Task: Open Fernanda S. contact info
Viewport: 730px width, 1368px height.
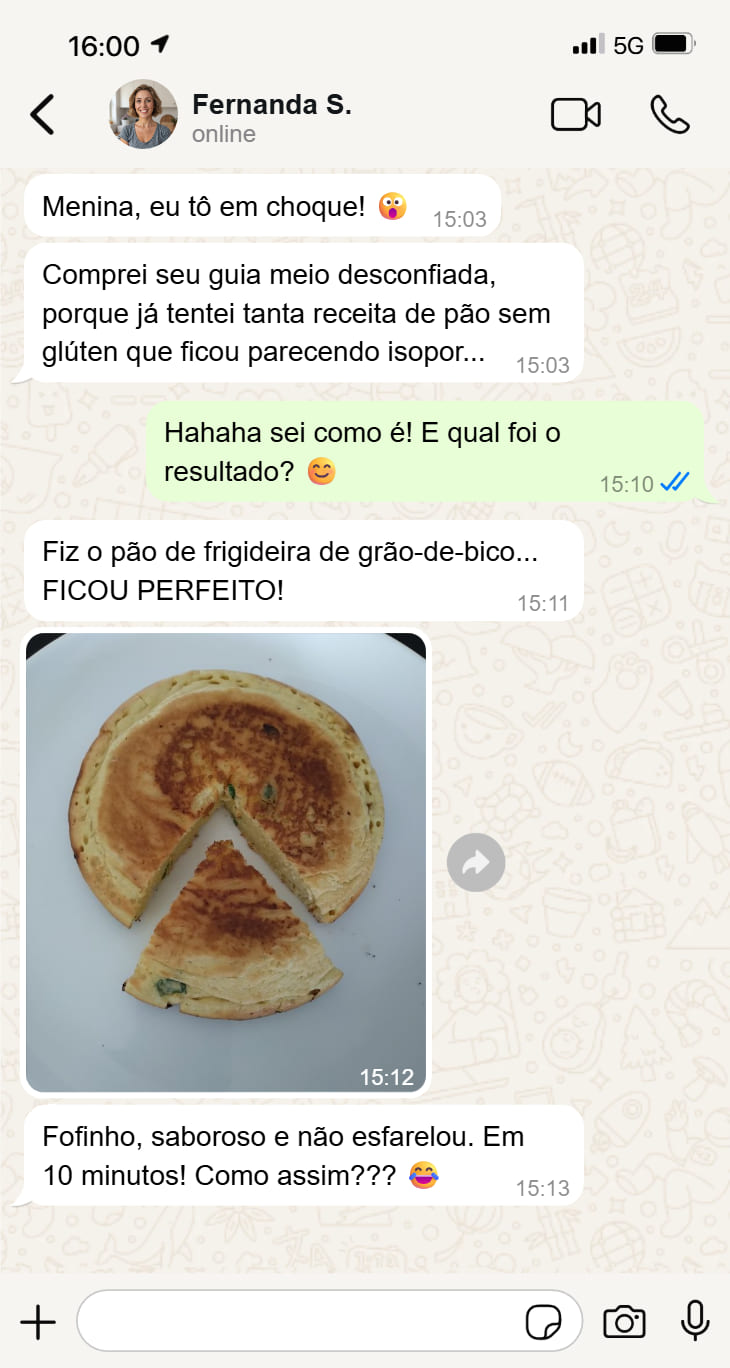Action: tap(270, 116)
